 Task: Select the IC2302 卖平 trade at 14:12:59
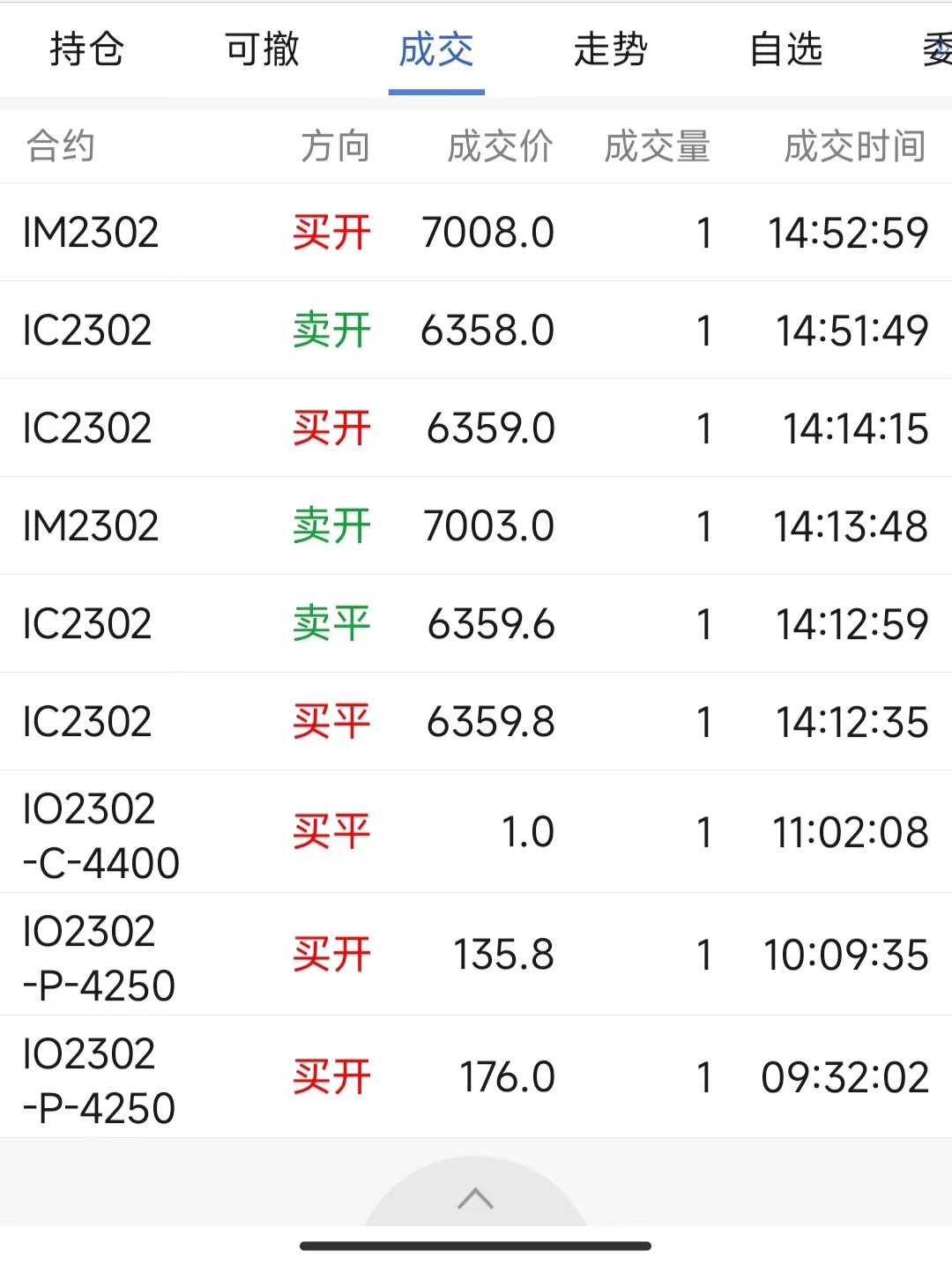476,624
